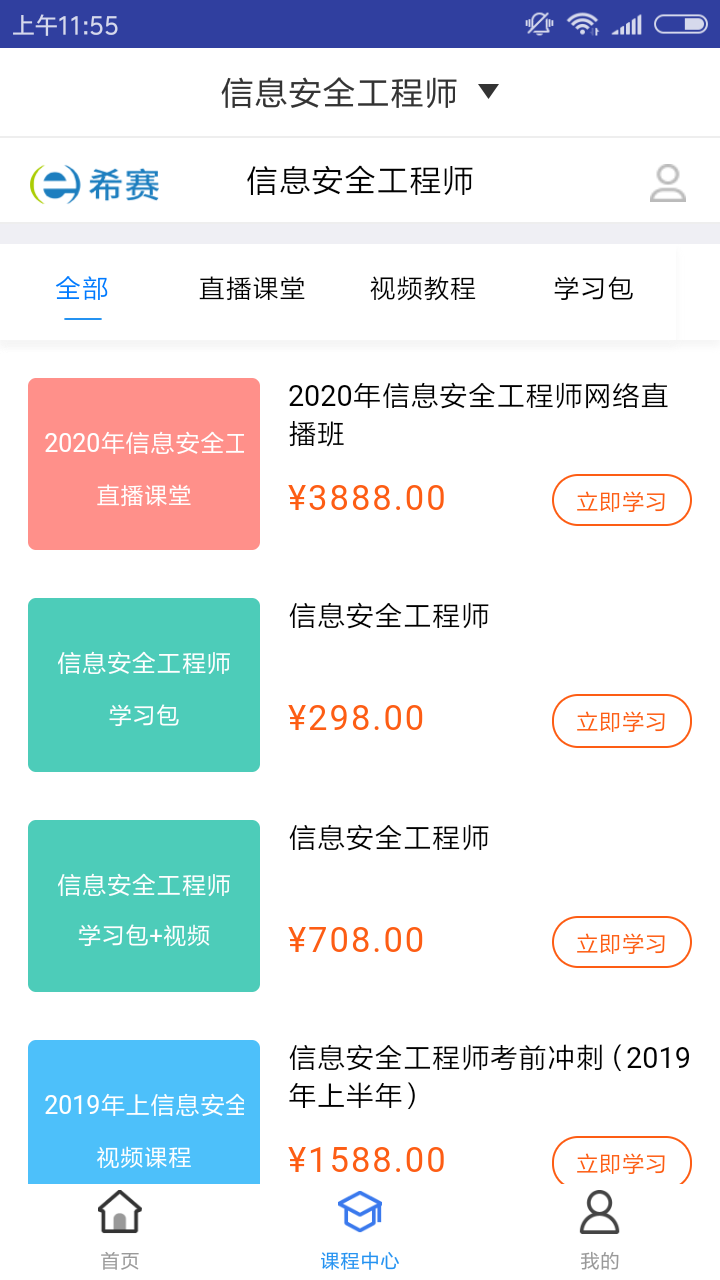Open 我的 profile icon at bottom right
720x1280 pixels.
(598, 1211)
